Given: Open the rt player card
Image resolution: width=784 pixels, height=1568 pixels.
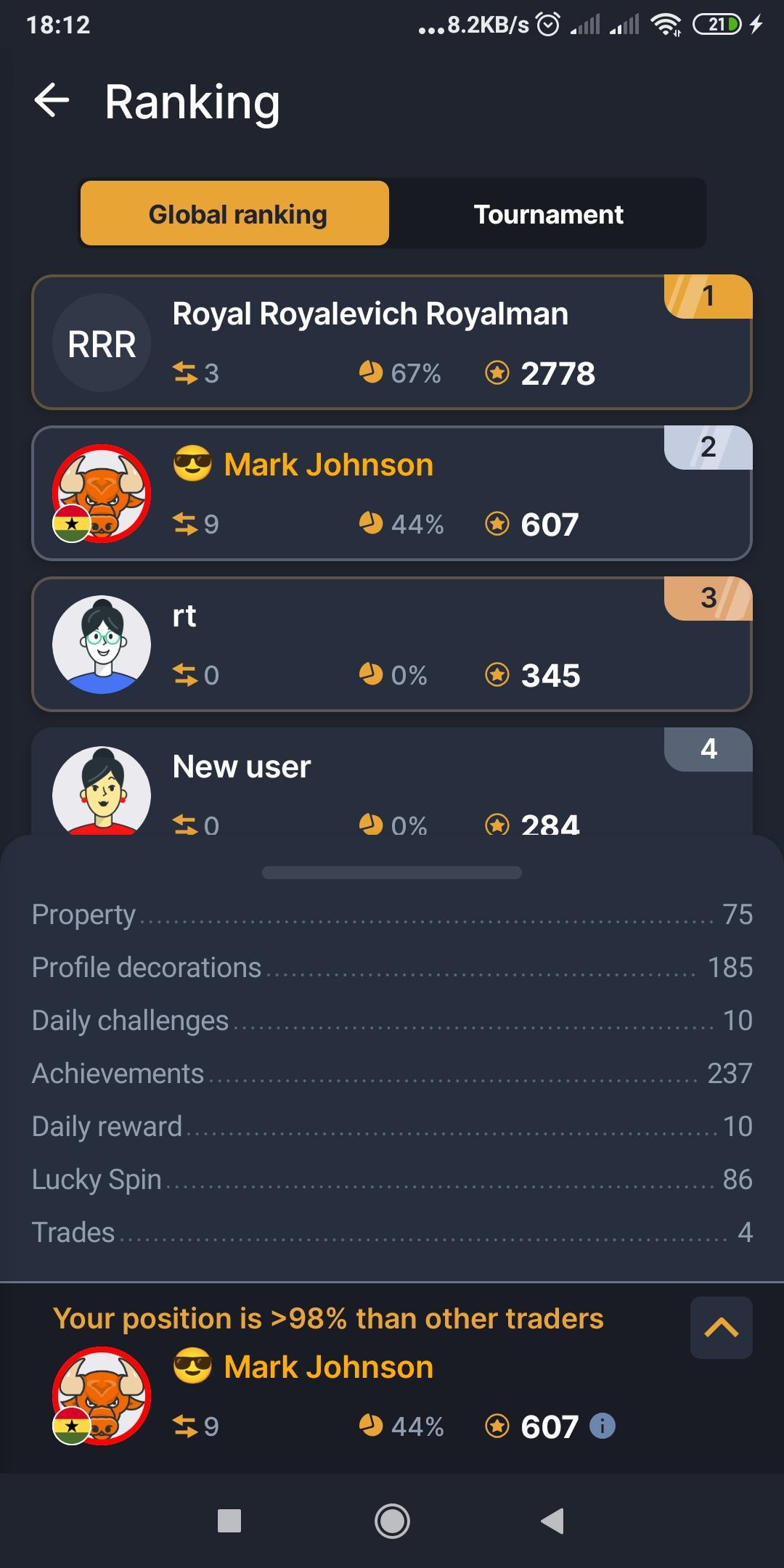Looking at the screenshot, I should point(392,644).
